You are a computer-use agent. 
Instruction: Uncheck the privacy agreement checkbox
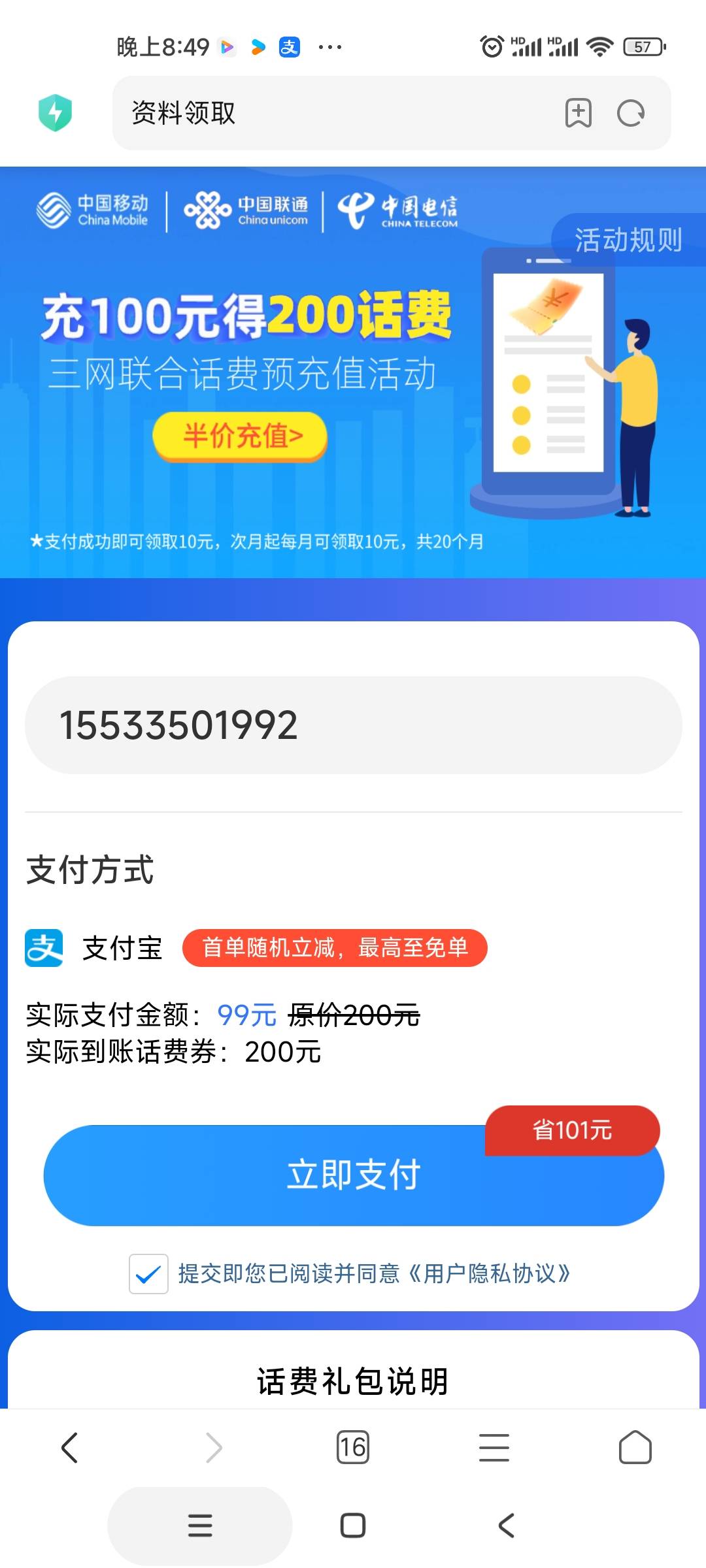click(x=148, y=1274)
